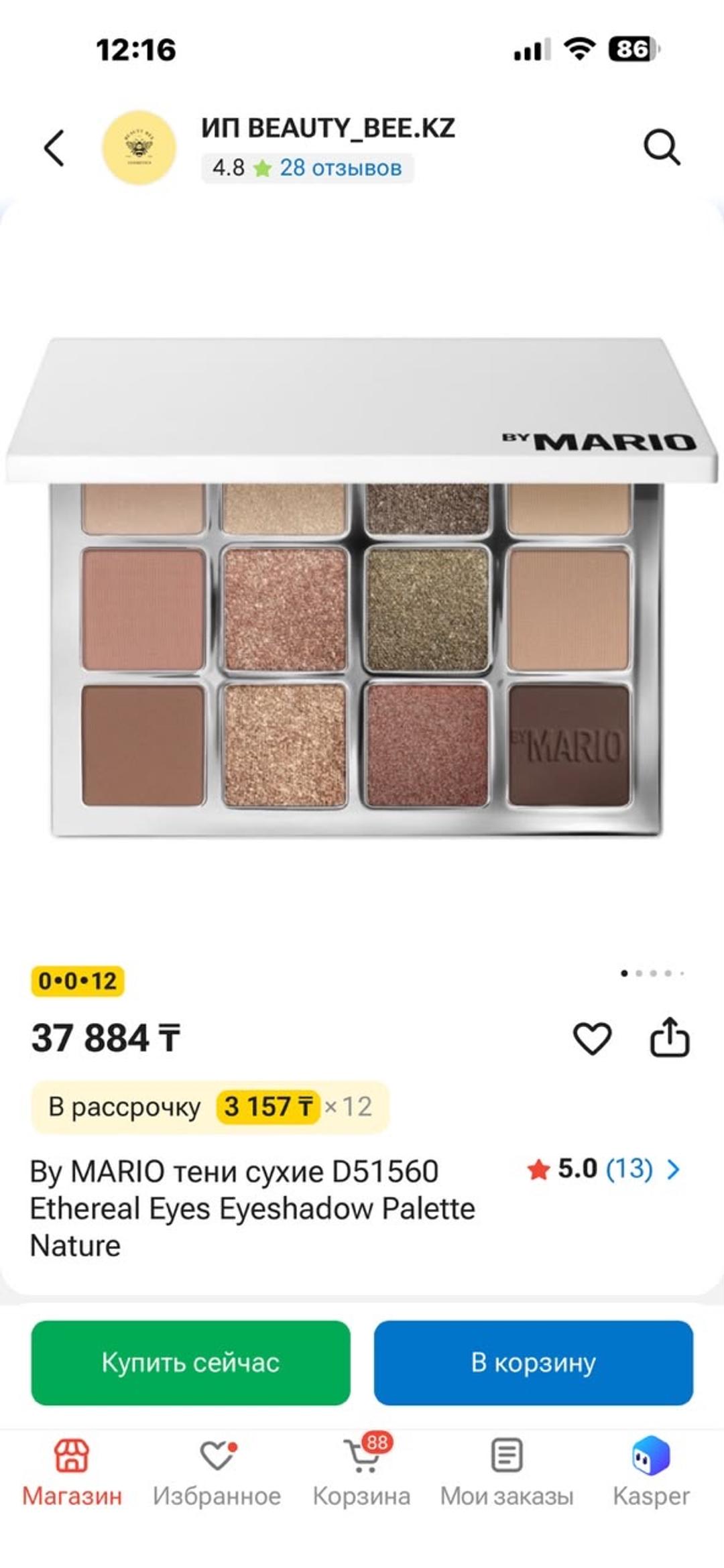
Task: Switch to the Магазин tab
Action: [72, 1473]
